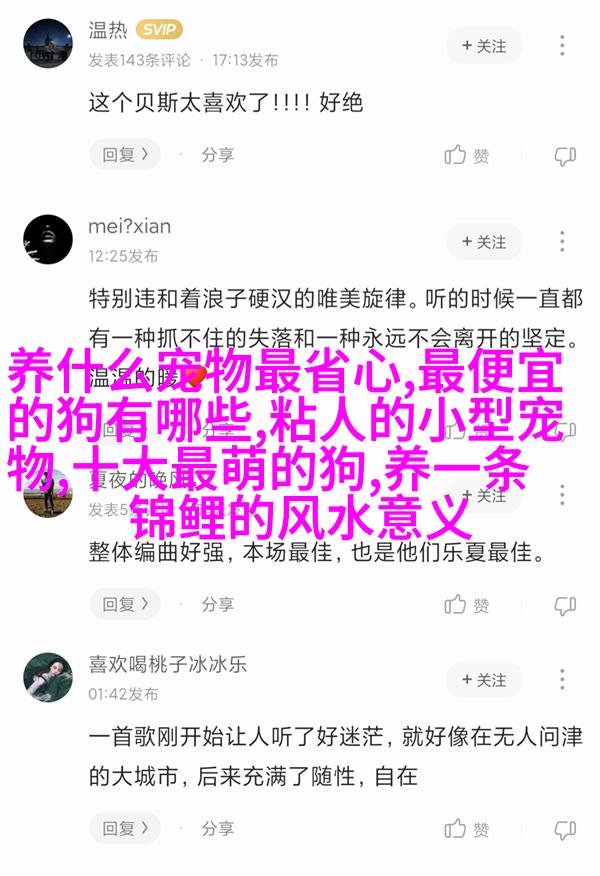
Task: Dislike the 整体编曲好强 comment
Action: click(x=565, y=605)
